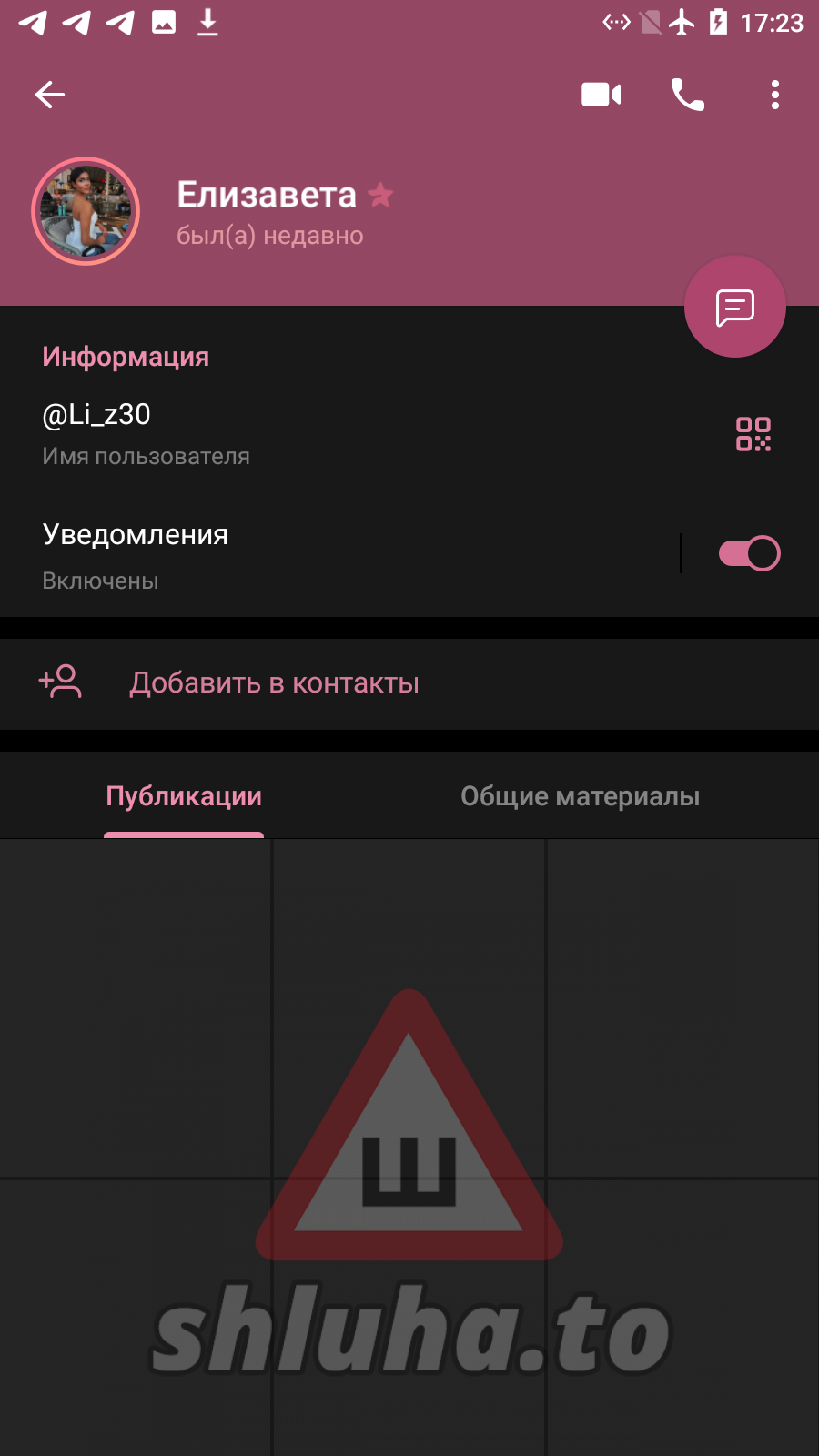The width and height of the screenshot is (819, 1456).
Task: Switch to the Общие материалы tab
Action: point(580,796)
